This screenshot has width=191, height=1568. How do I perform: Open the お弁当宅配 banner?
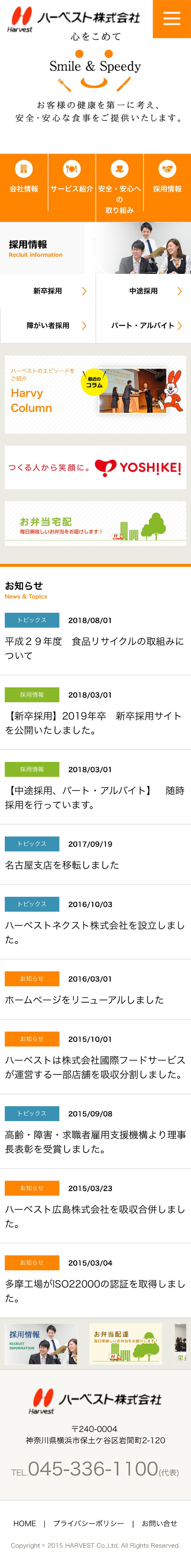pos(95,524)
